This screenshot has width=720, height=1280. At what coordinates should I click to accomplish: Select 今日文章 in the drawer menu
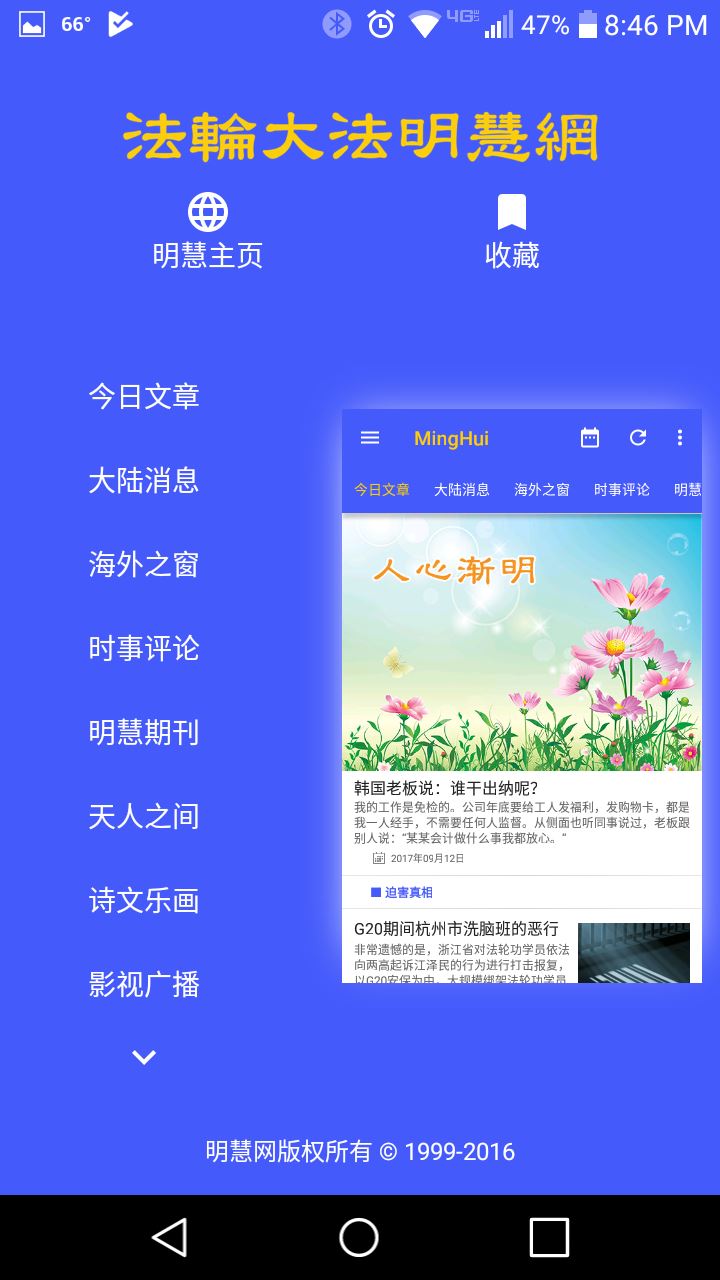[x=144, y=396]
